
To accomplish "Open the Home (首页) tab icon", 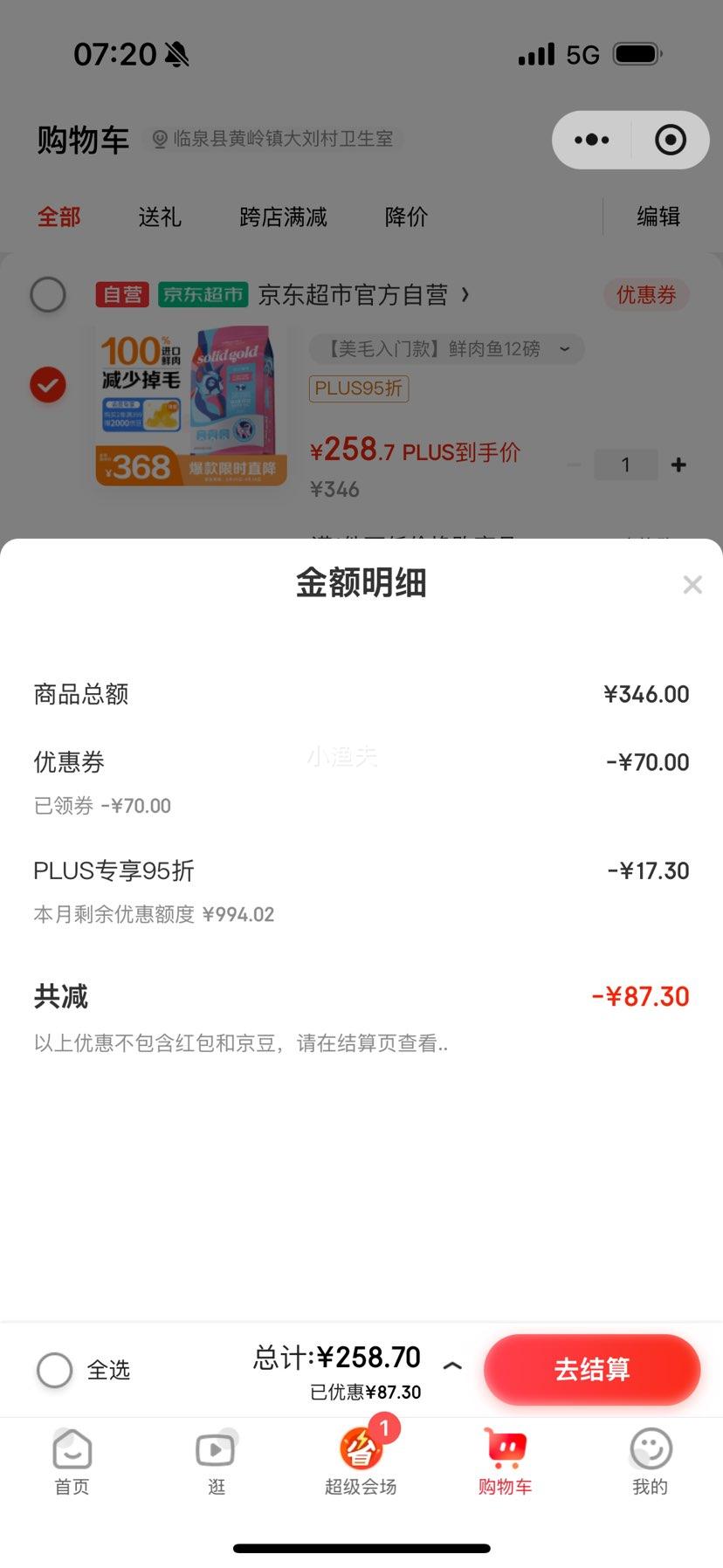I will pos(71,1449).
